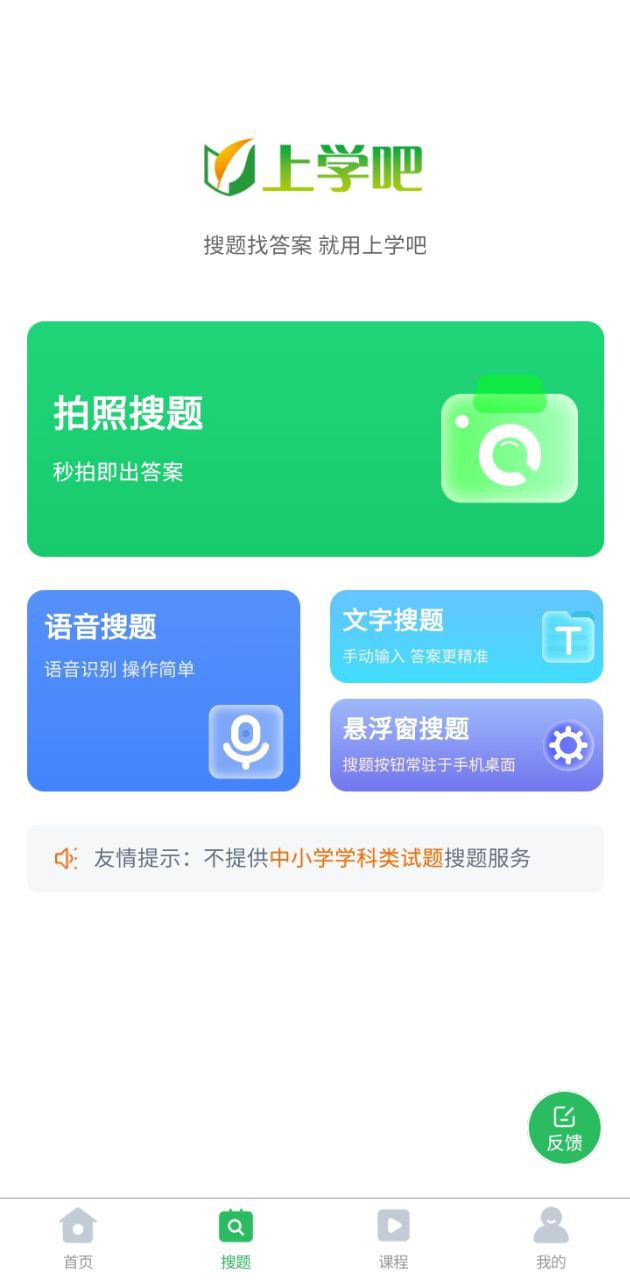Open the 语音搜题 voice search card
The height and width of the screenshot is (1280, 630).
(164, 691)
